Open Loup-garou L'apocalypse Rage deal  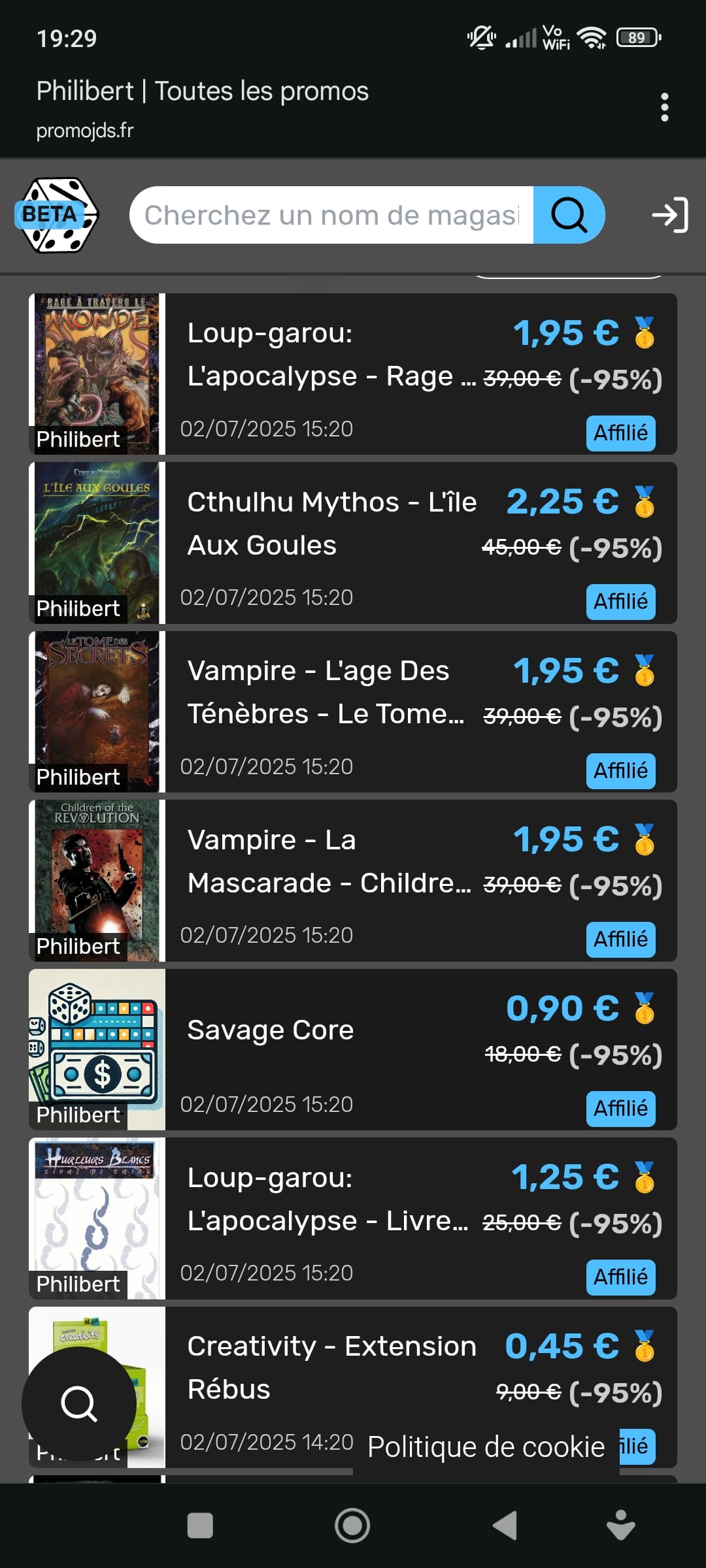point(327,356)
